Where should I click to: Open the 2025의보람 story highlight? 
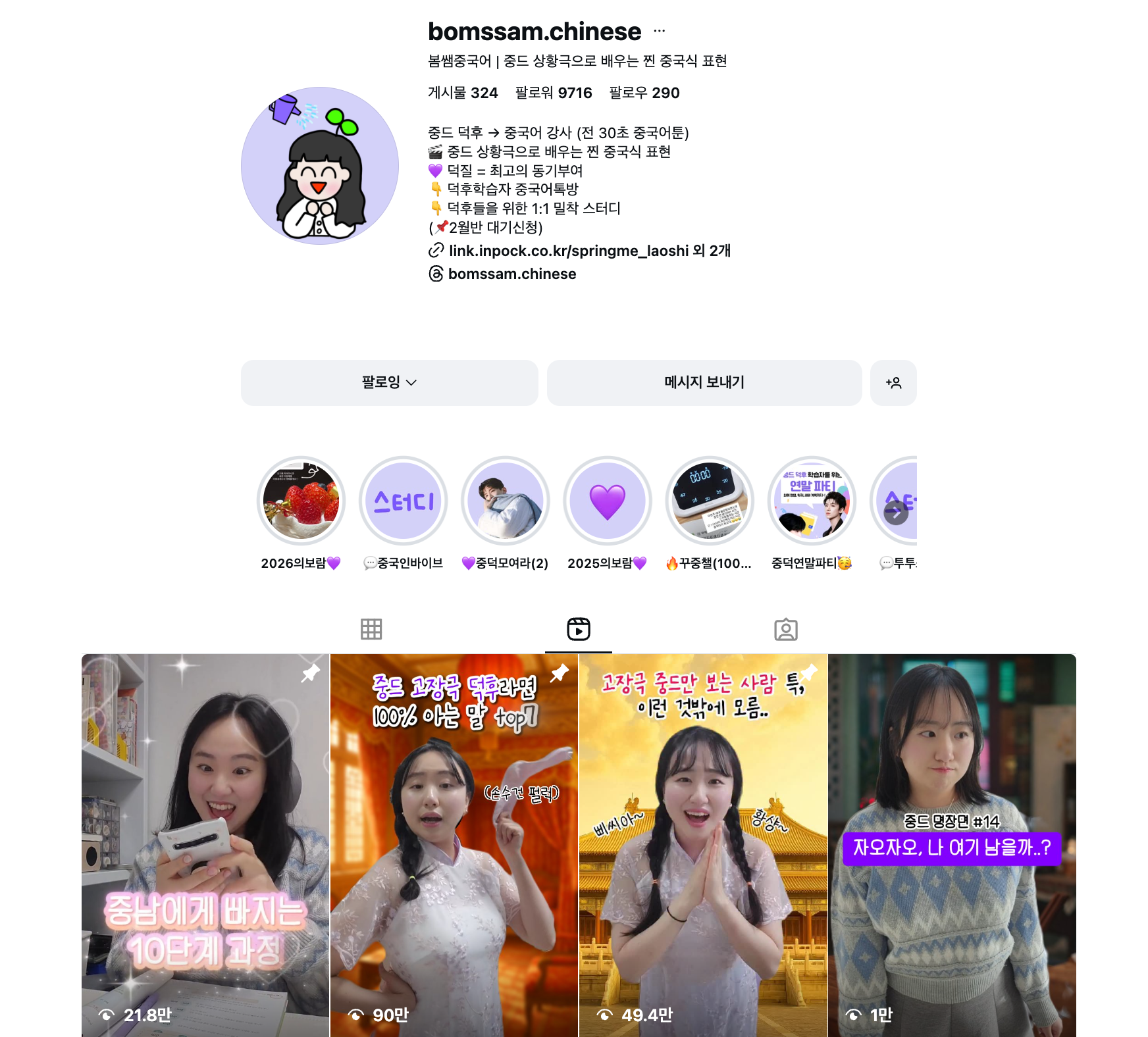point(607,501)
